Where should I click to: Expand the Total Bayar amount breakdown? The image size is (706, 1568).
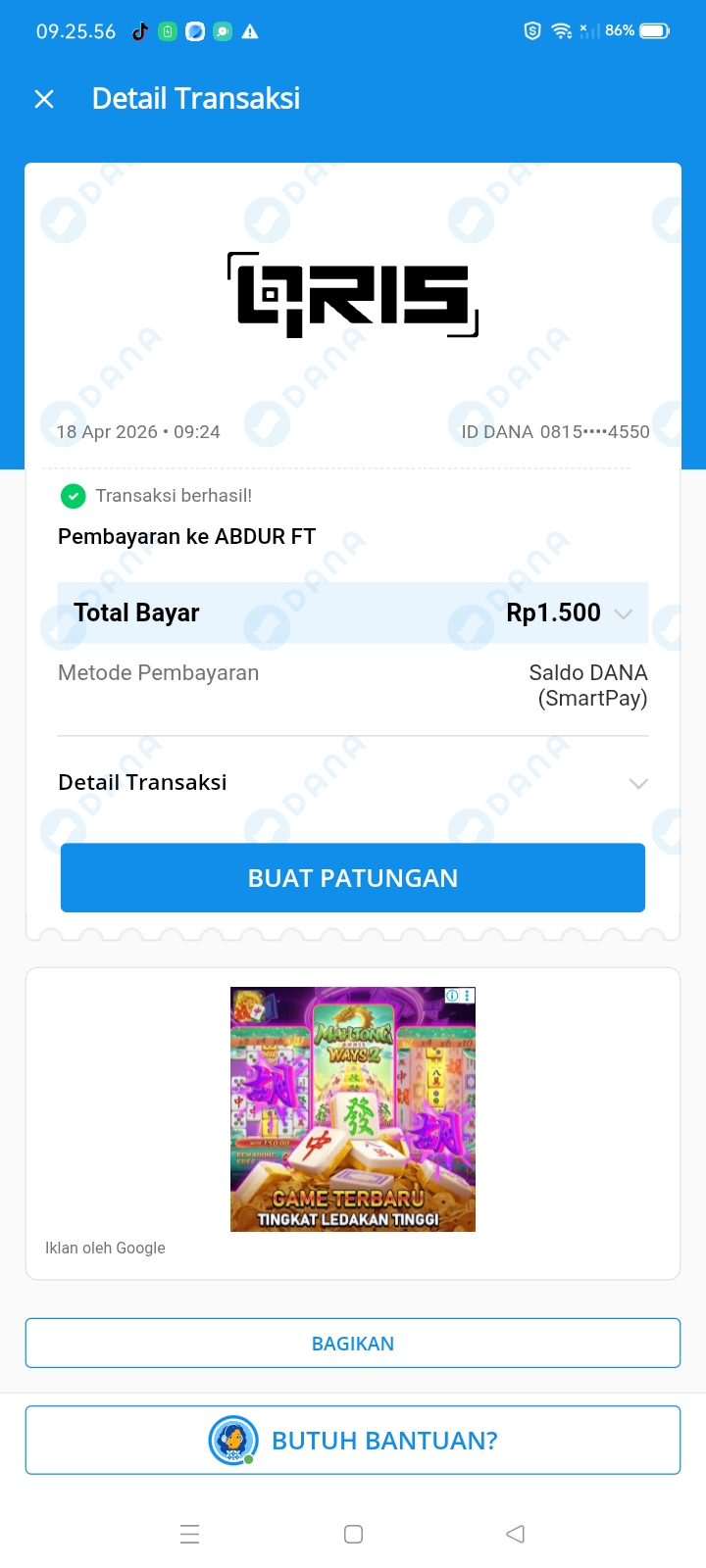pyautogui.click(x=623, y=613)
